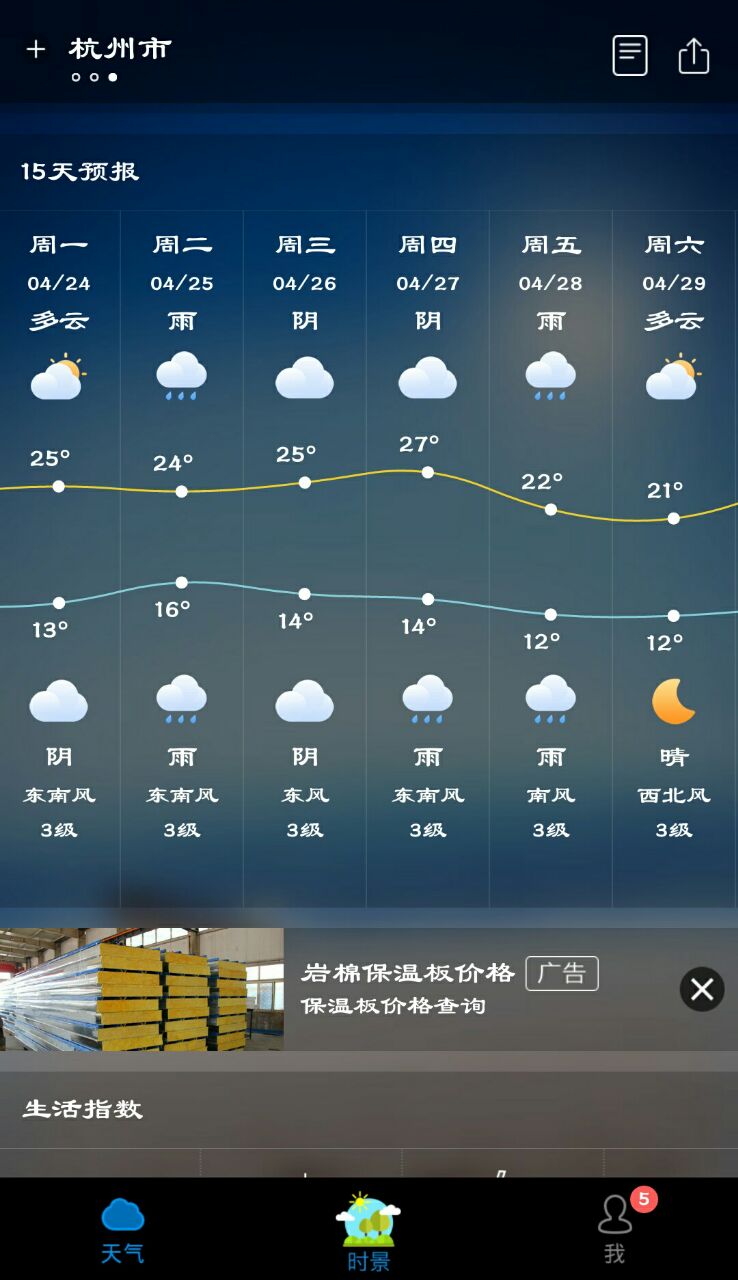
Task: Switch to the 天气 tab
Action: 122,1230
